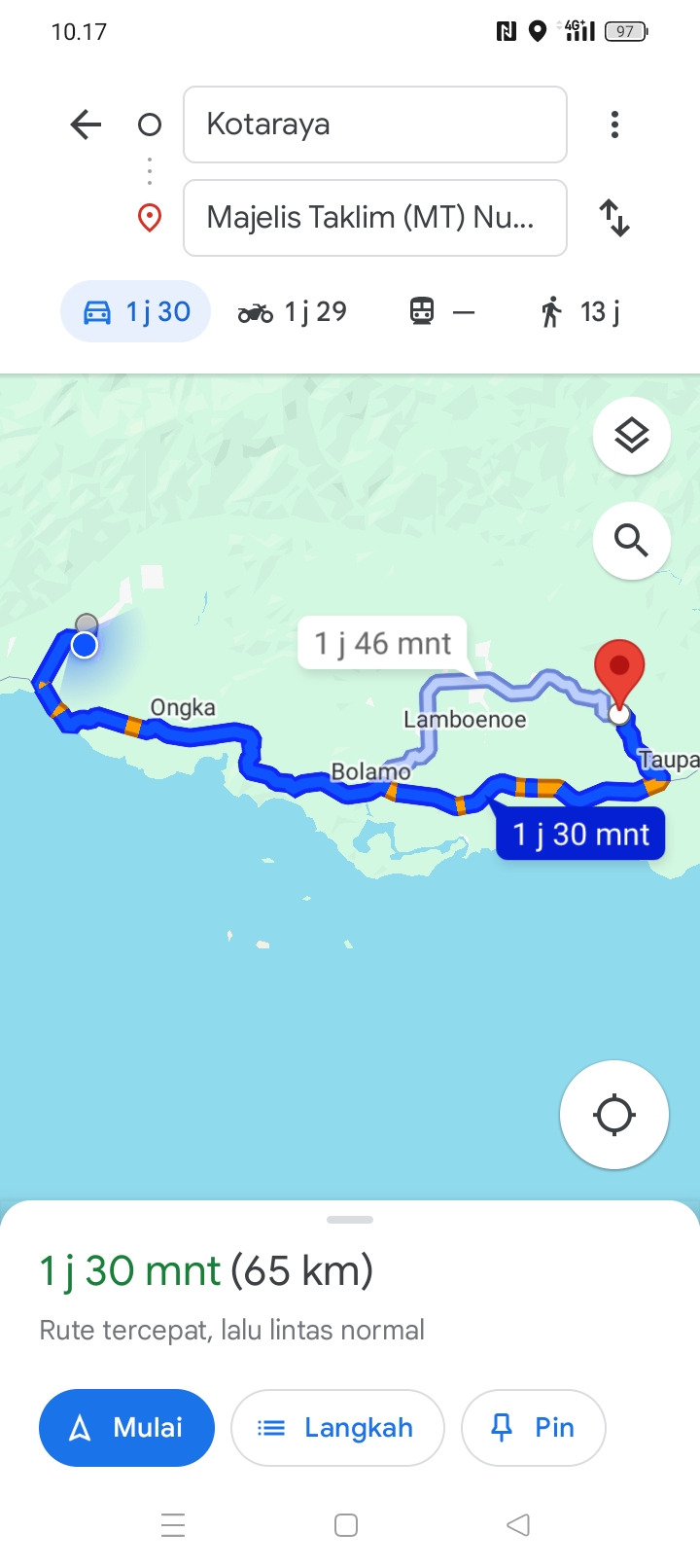Open the three-dot overflow menu
The width and height of the screenshot is (700, 1568).
(x=614, y=125)
